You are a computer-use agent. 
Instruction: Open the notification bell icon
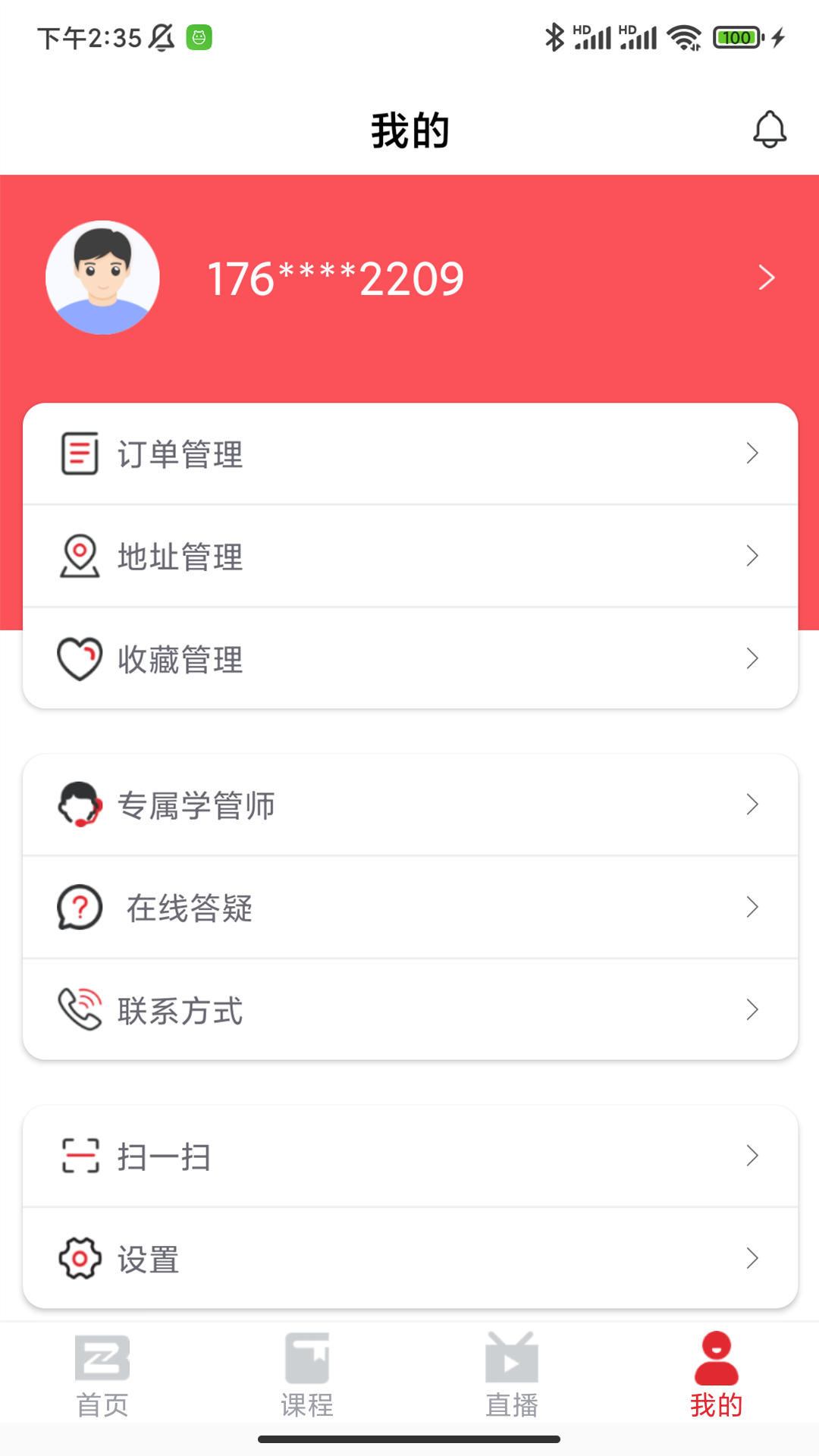770,129
